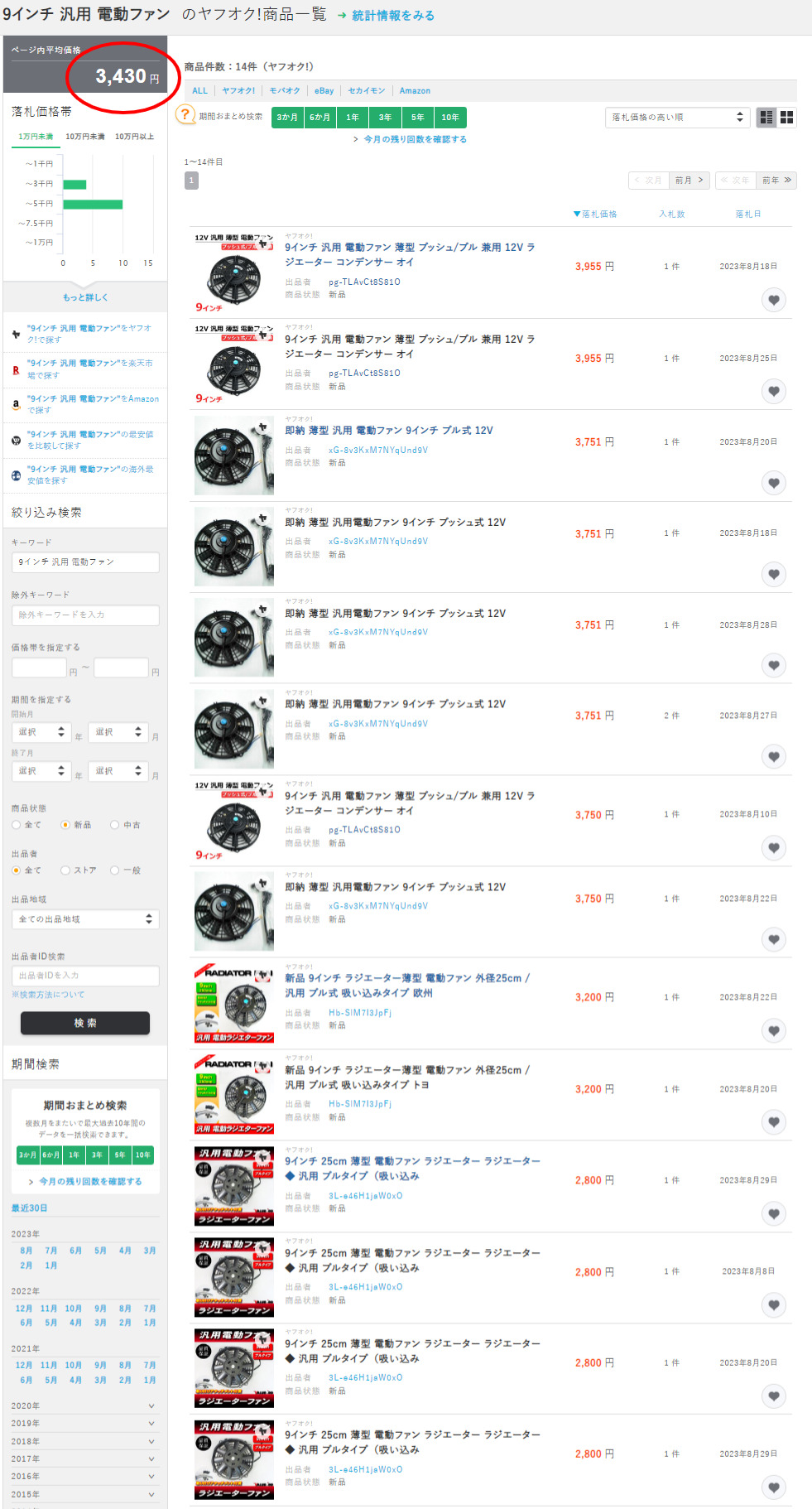This screenshot has width=812, height=1509.
Task: Select the Amazon source tab
Action: (415, 91)
